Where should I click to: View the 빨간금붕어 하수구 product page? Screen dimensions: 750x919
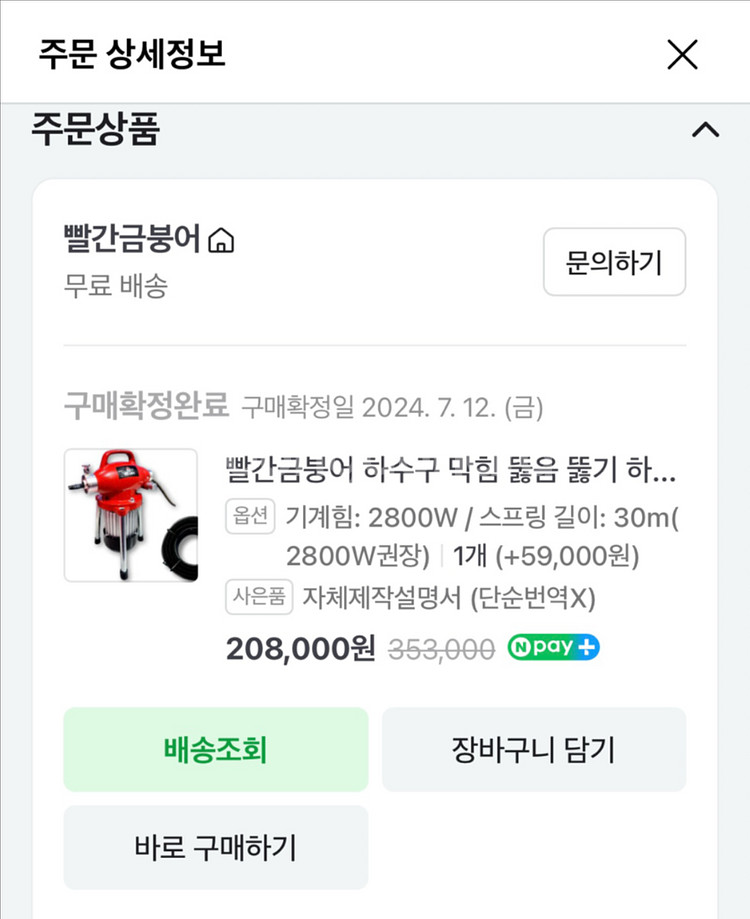point(451,469)
